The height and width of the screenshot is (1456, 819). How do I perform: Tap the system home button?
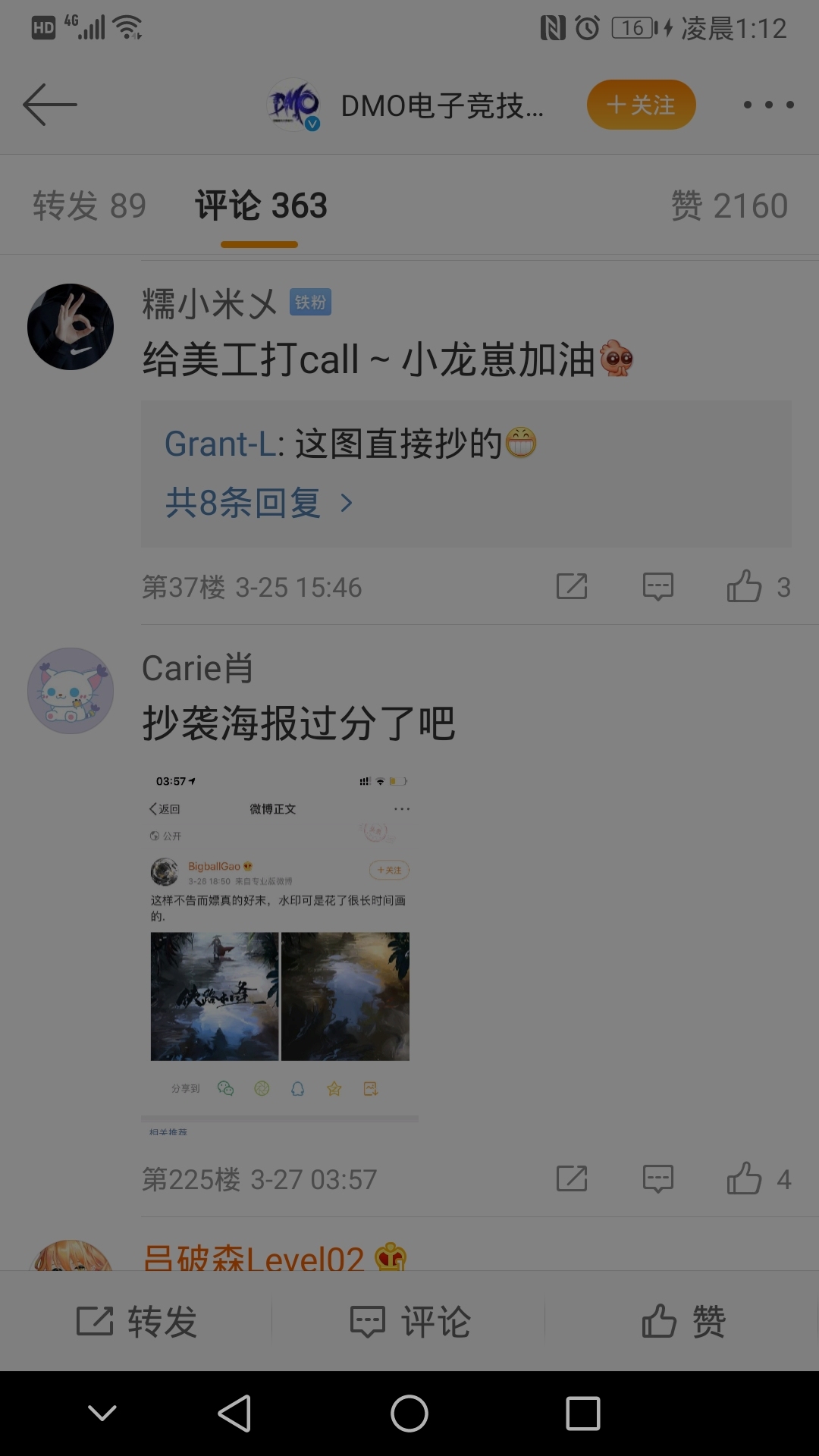[409, 1414]
